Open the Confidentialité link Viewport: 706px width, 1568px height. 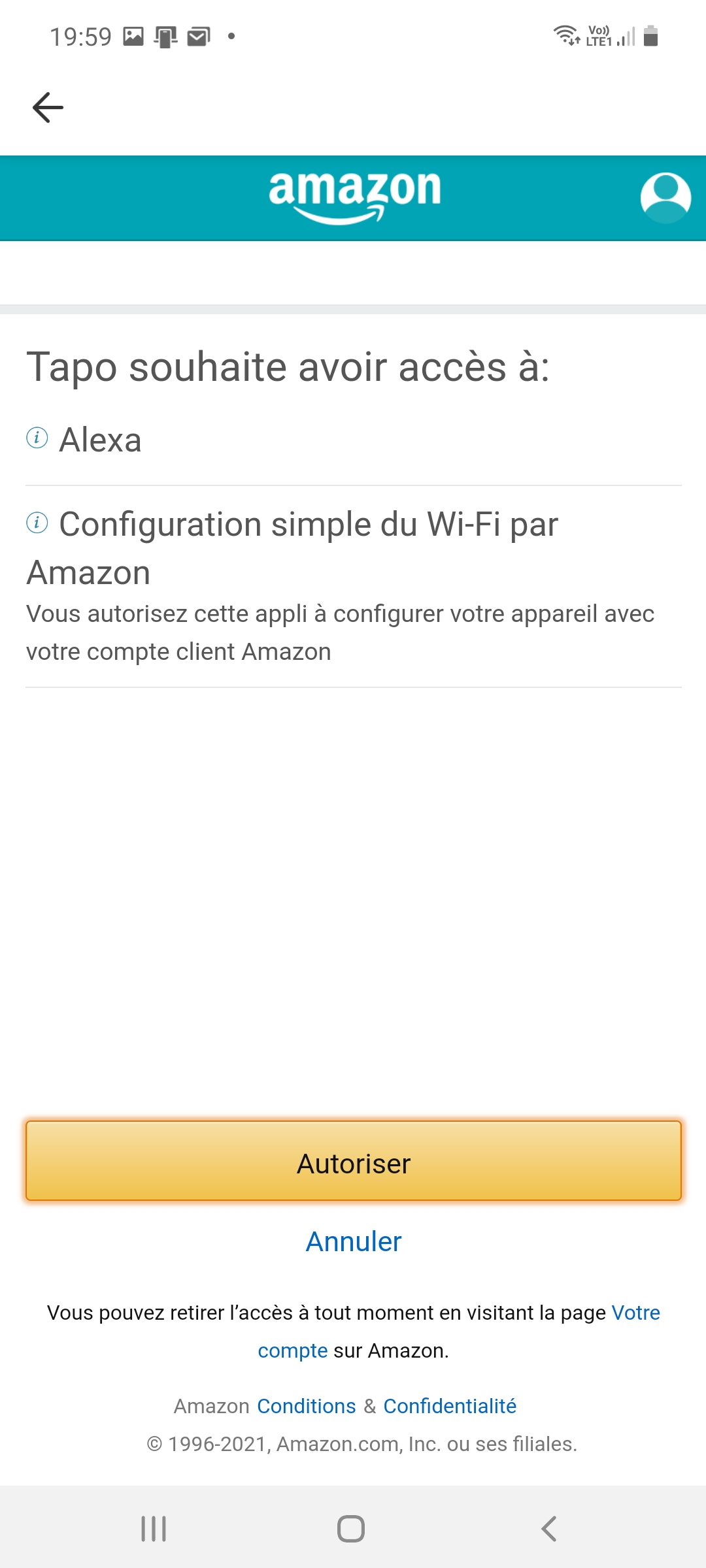(x=450, y=1406)
